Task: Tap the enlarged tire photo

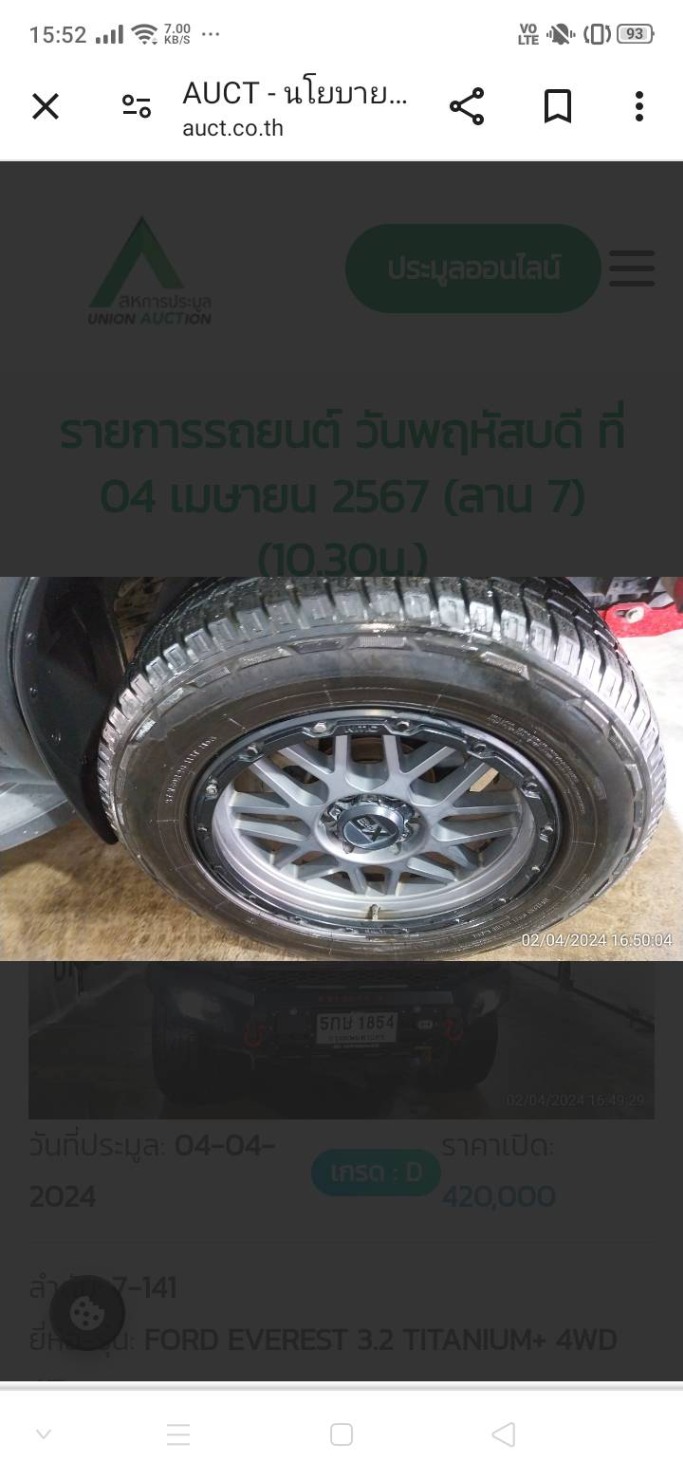Action: point(341,768)
